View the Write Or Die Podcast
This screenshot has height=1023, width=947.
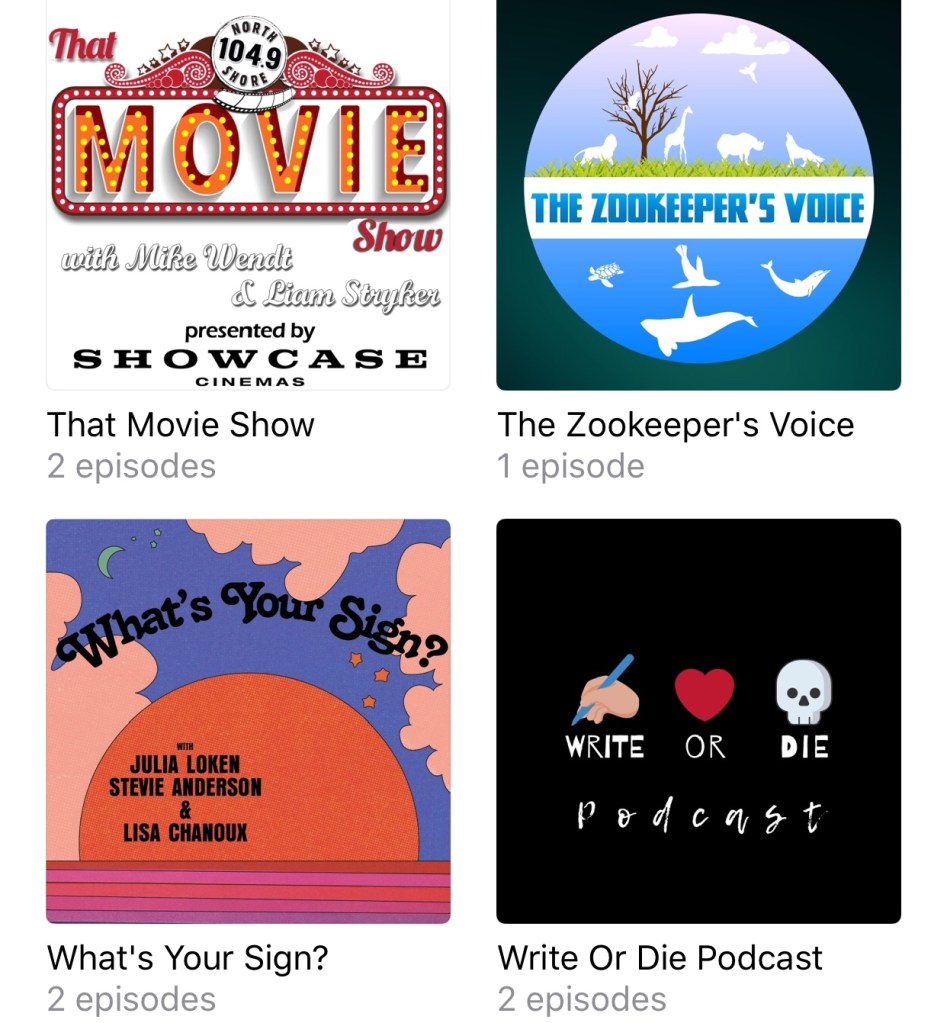coord(698,720)
